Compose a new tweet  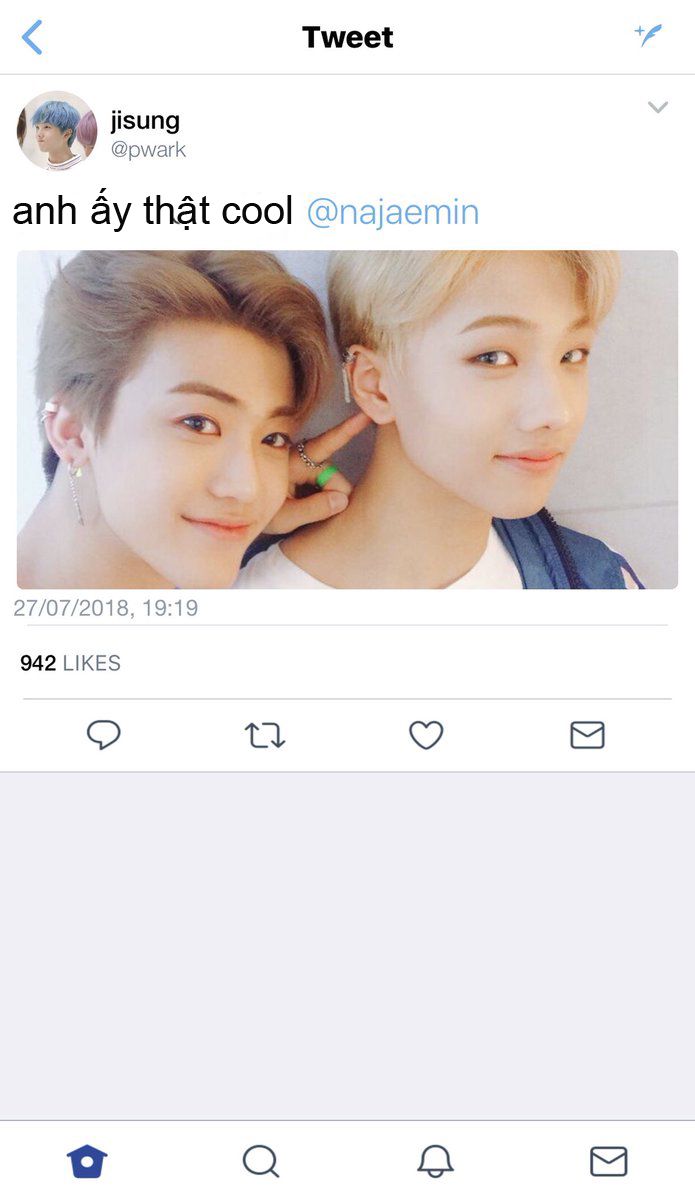click(648, 36)
